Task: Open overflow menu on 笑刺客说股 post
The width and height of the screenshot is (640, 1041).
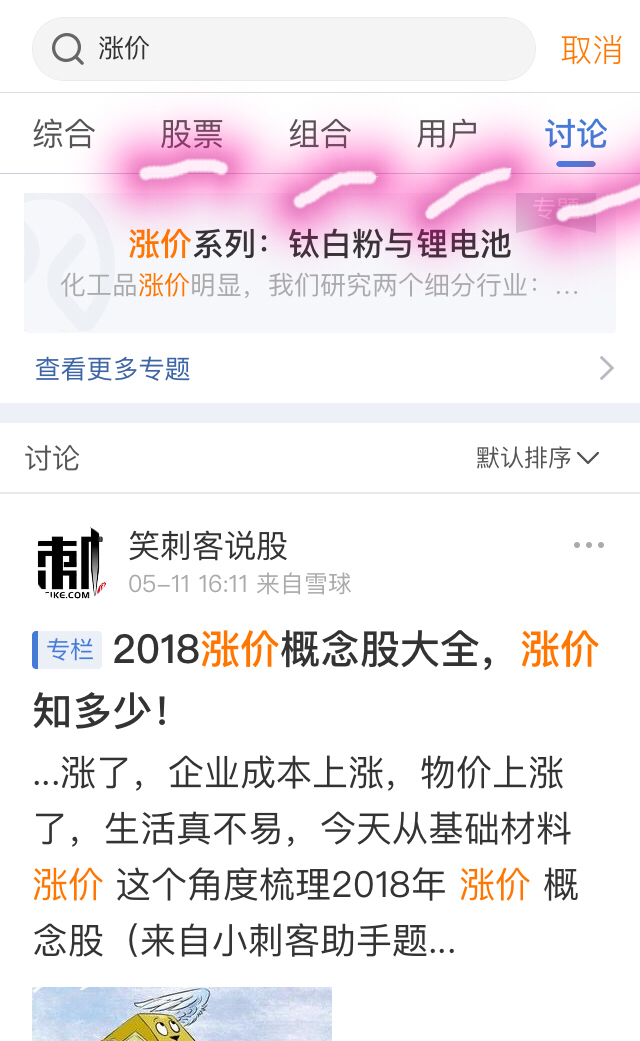Action: tap(588, 546)
